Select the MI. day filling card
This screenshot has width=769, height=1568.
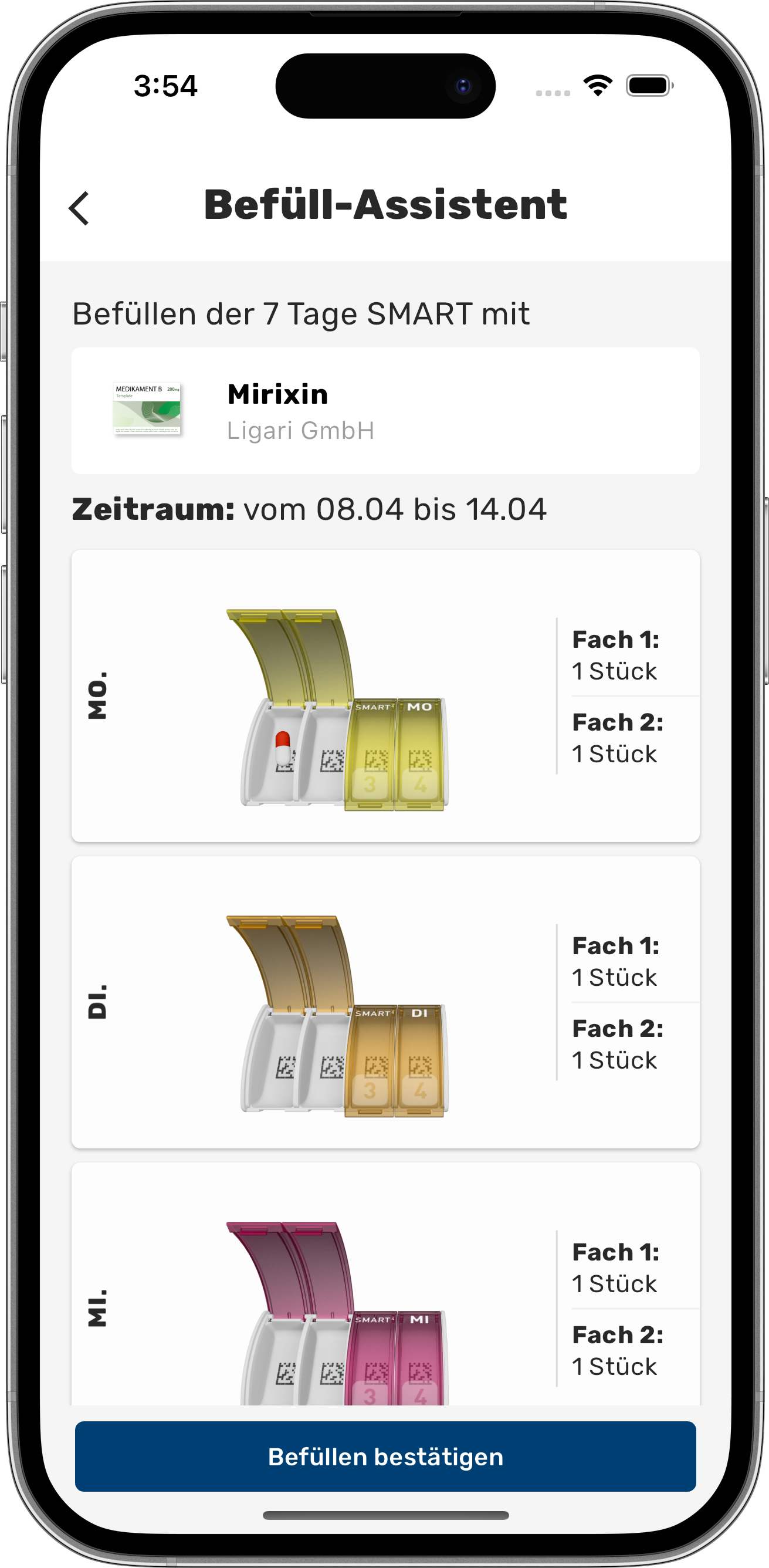point(385,1285)
